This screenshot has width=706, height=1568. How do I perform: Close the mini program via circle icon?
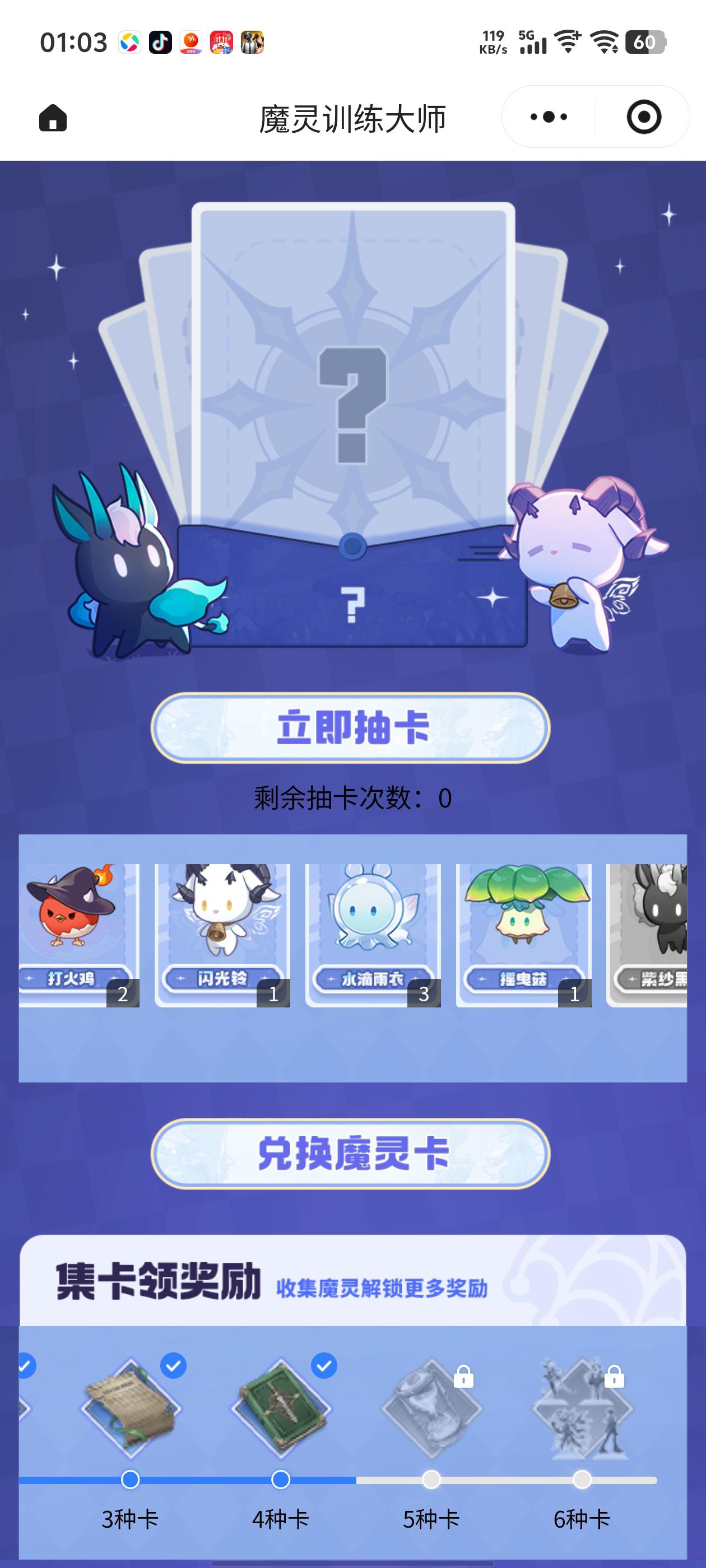click(x=643, y=117)
